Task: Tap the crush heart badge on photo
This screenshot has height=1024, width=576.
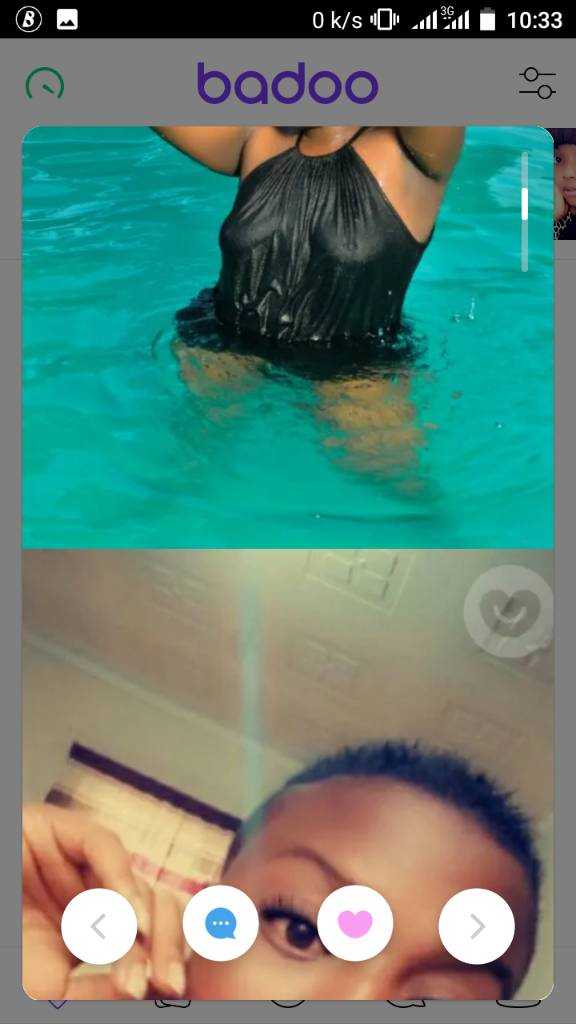Action: tap(509, 610)
